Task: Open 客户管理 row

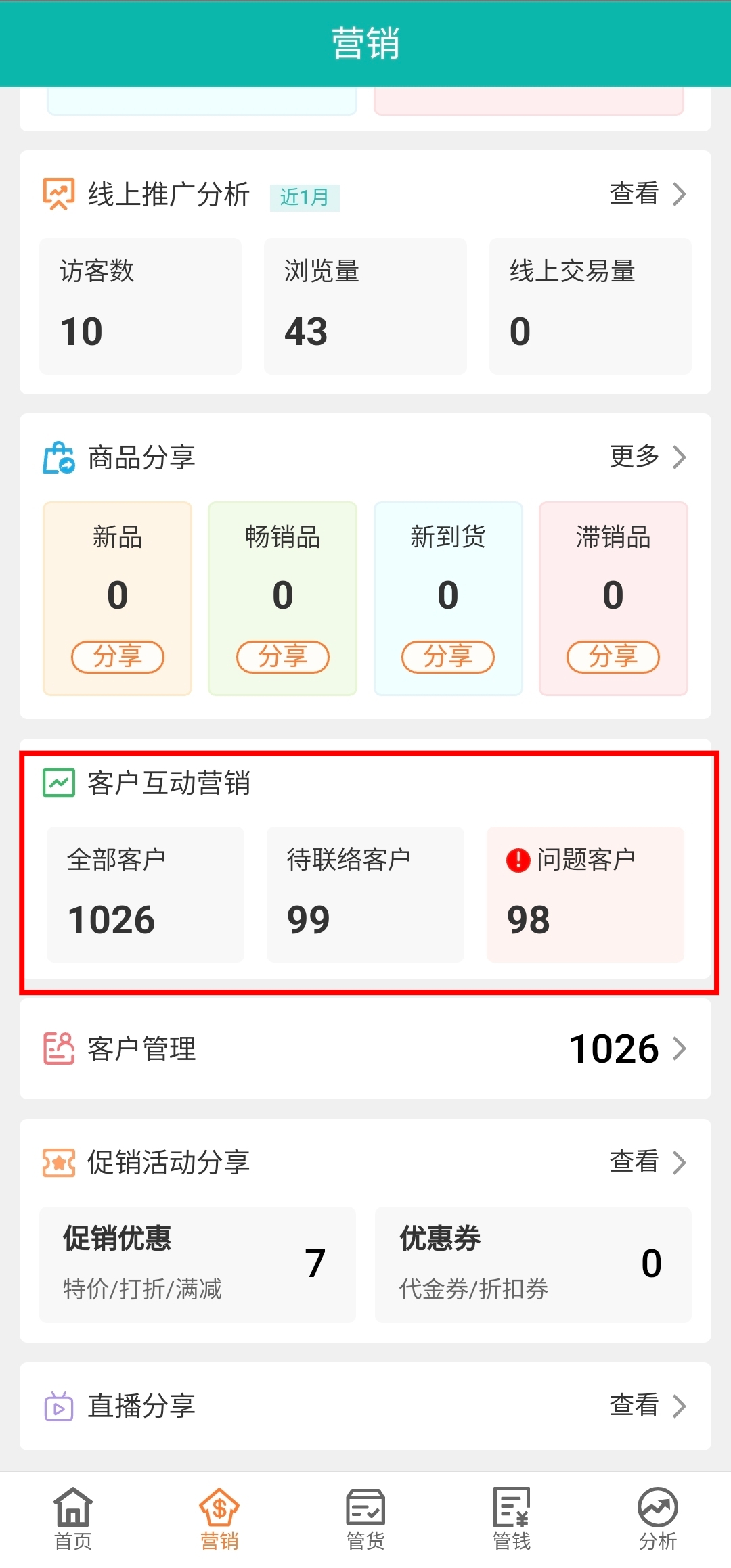Action: pos(365,1049)
